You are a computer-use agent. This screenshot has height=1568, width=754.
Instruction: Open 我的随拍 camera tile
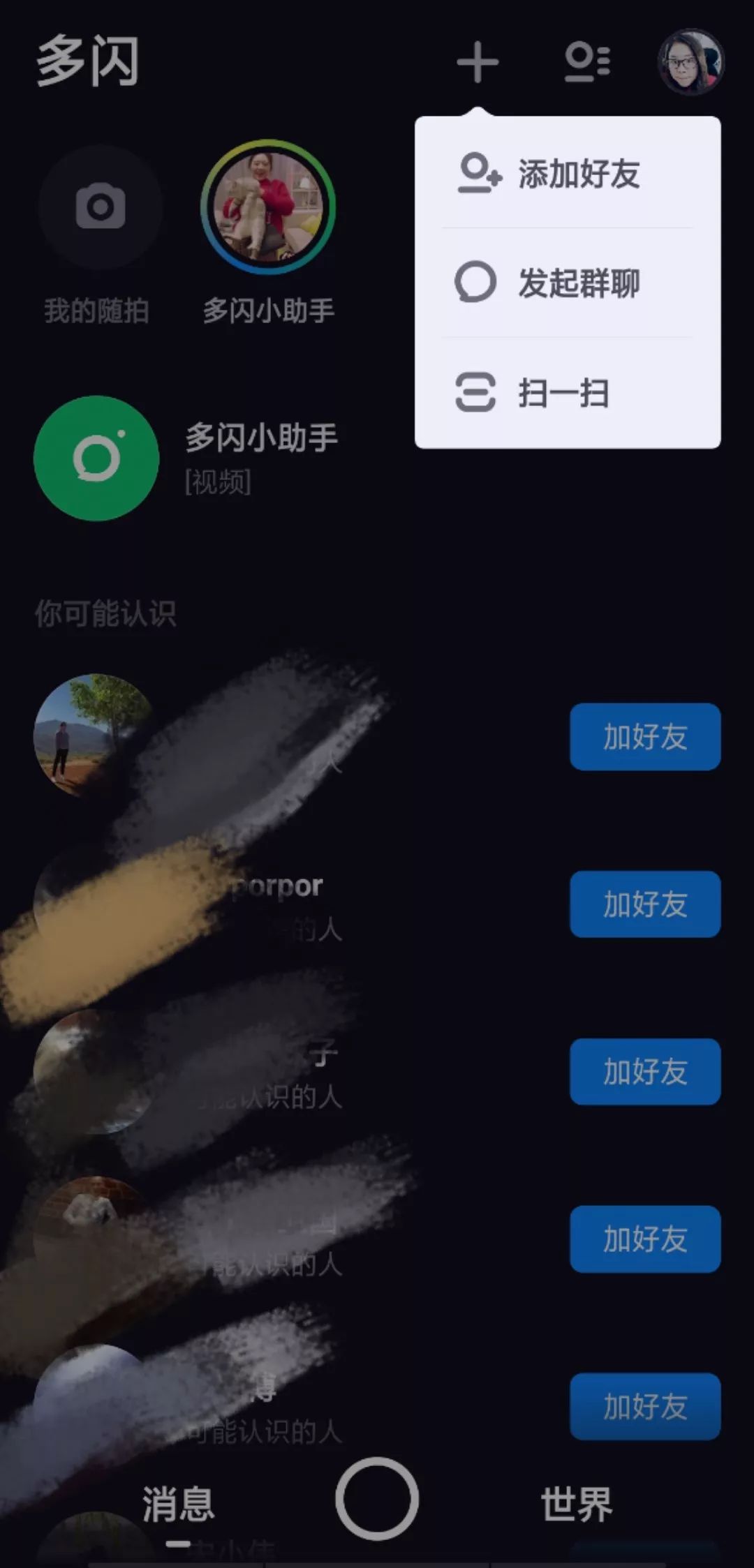100,207
